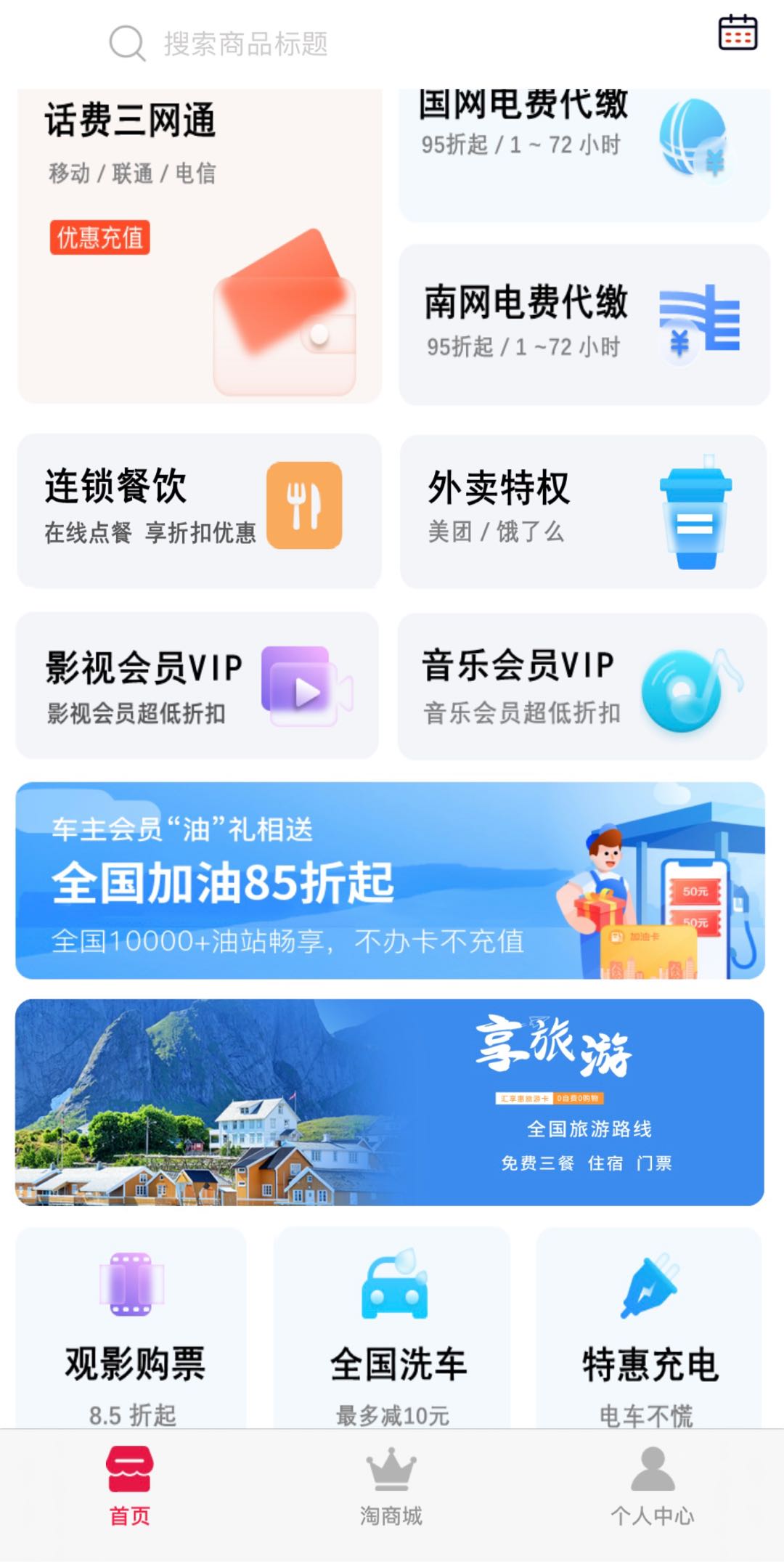Open the 连锁餐饮 dining card
784x1562 pixels.
point(199,511)
